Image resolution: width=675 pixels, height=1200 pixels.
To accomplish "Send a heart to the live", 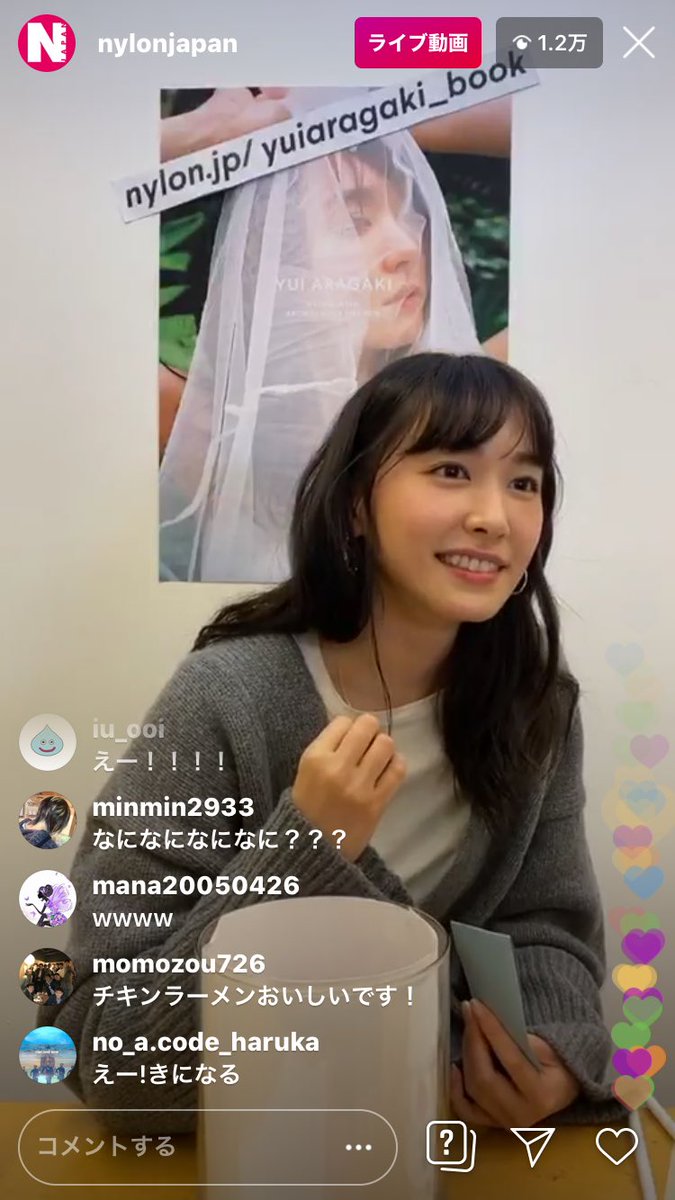I will click(616, 1146).
